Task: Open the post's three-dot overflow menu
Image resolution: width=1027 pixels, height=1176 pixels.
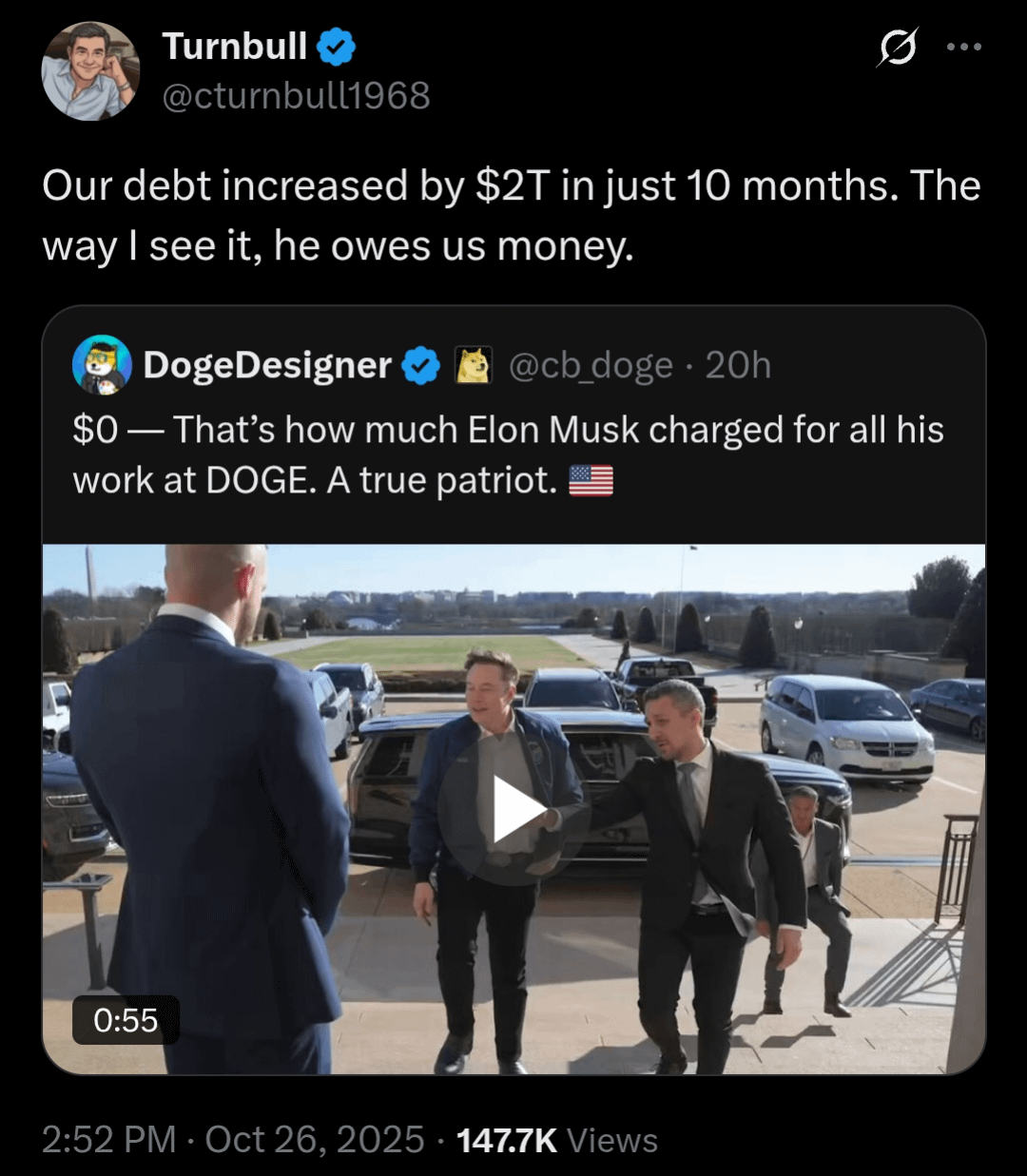Action: pyautogui.click(x=963, y=47)
